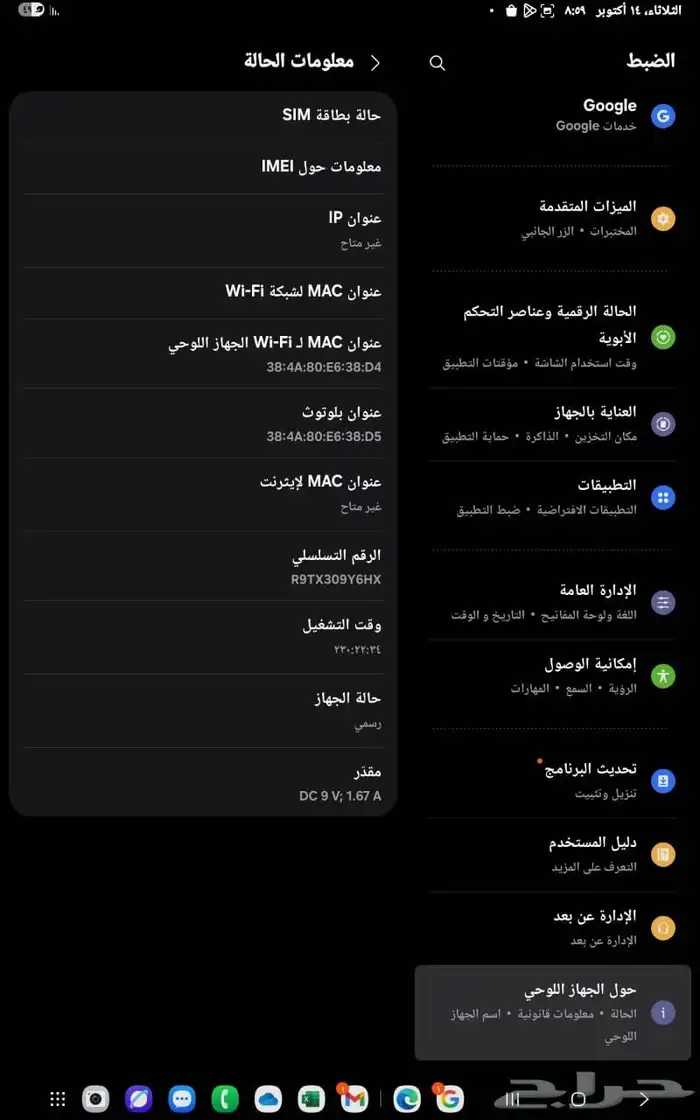Open التطبيقات settings
Viewport: 700px width, 1120px height.
click(560, 496)
